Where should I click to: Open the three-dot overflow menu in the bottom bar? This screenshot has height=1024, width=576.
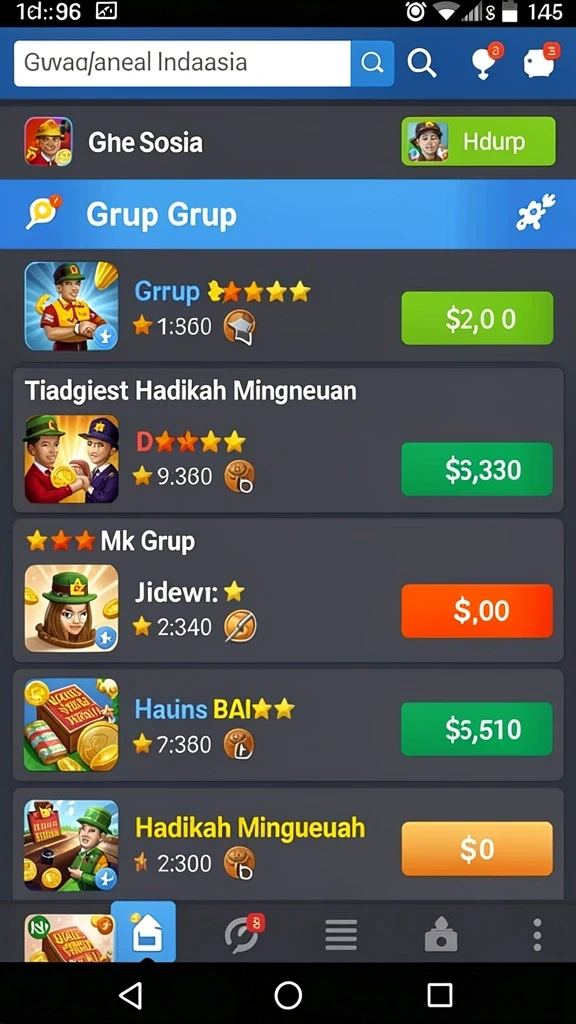pos(537,935)
